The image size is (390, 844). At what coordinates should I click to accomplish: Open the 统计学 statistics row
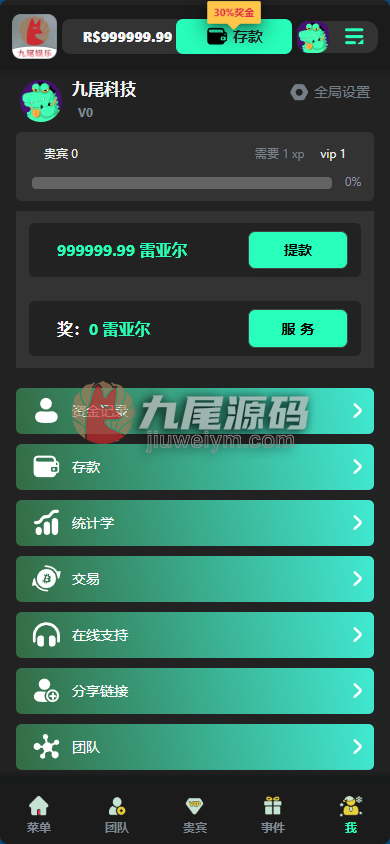pyautogui.click(x=195, y=523)
